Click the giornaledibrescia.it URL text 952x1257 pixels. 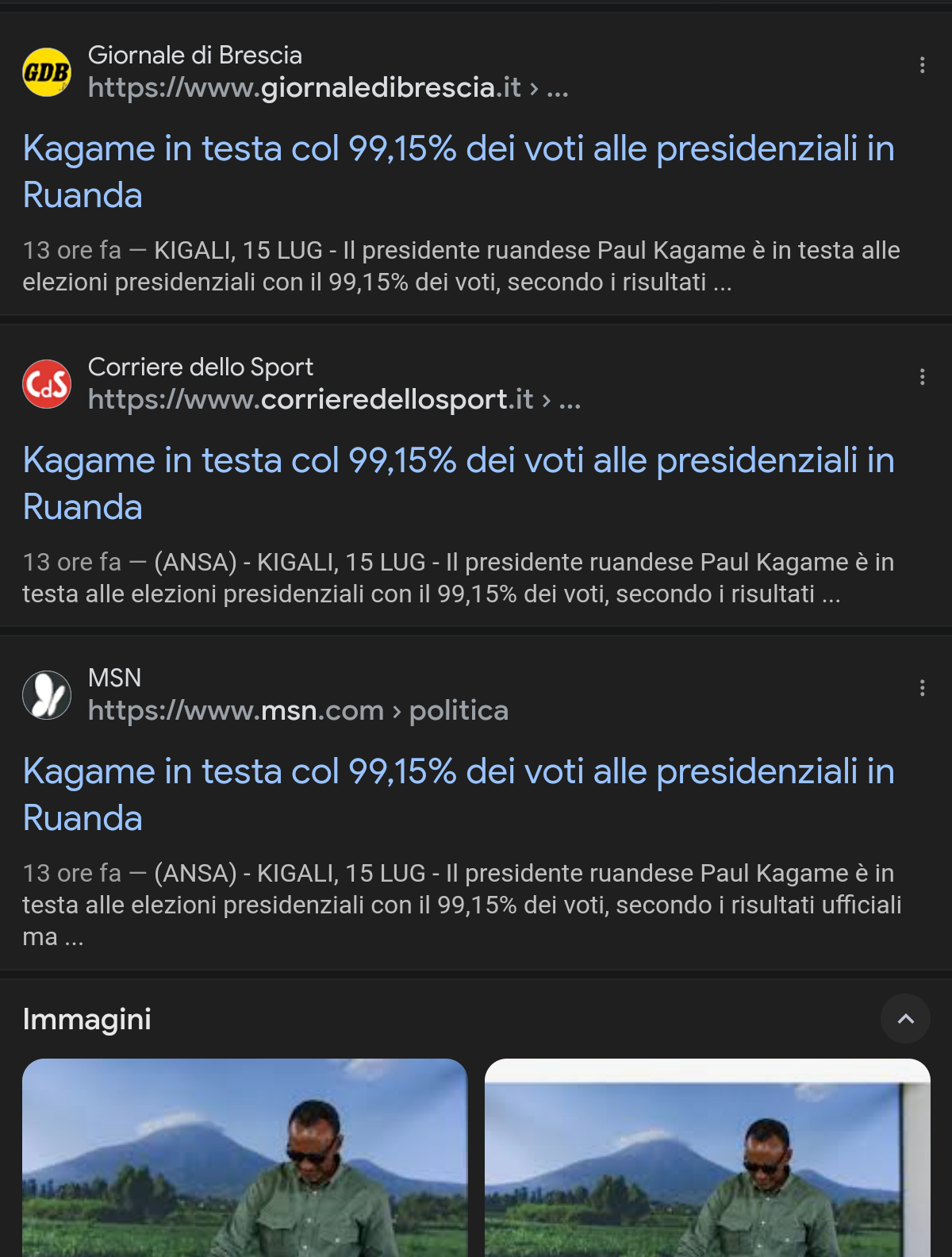coord(301,89)
